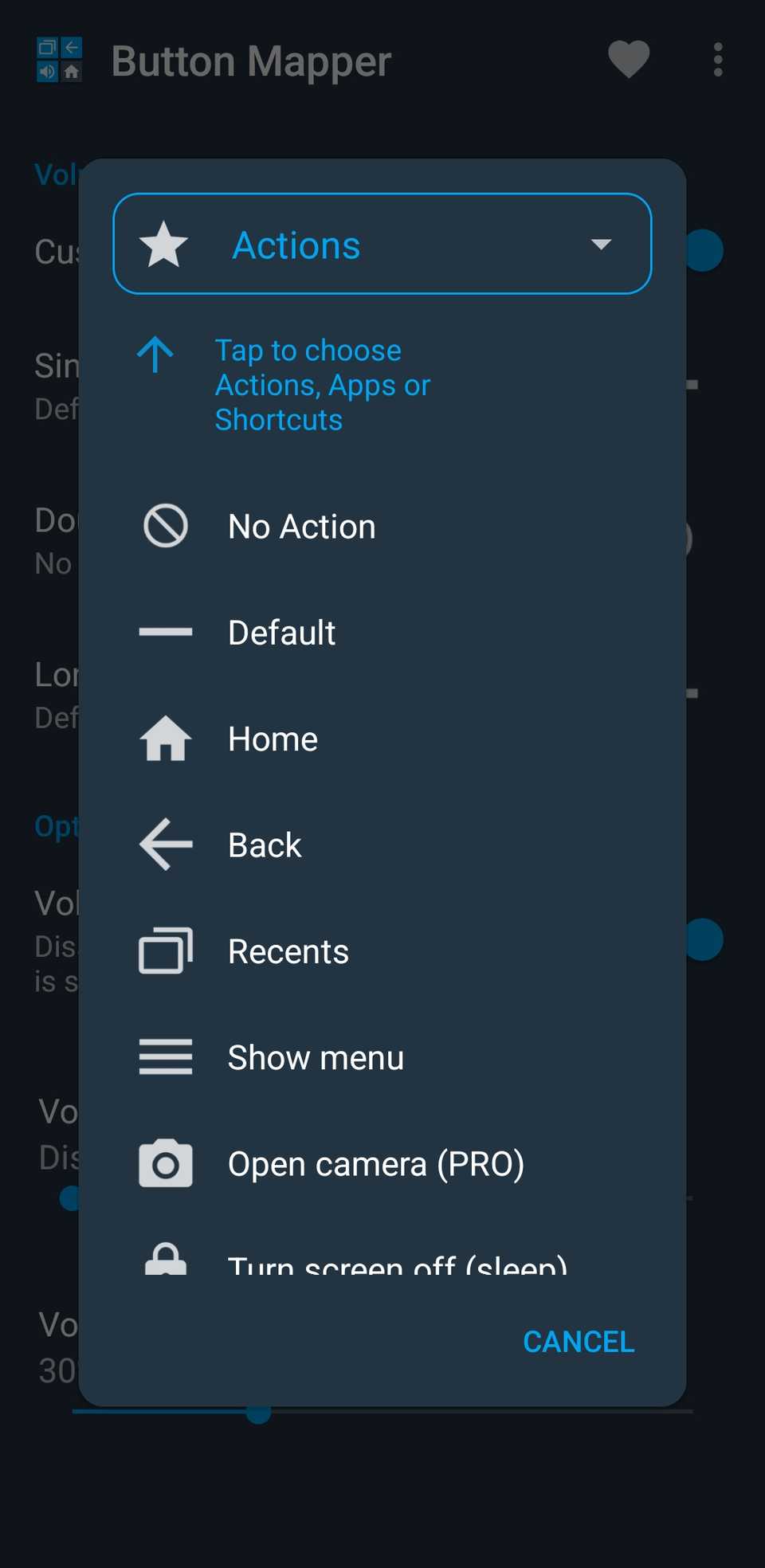
Task: Open the three-dot overflow menu
Action: pyautogui.click(x=716, y=60)
